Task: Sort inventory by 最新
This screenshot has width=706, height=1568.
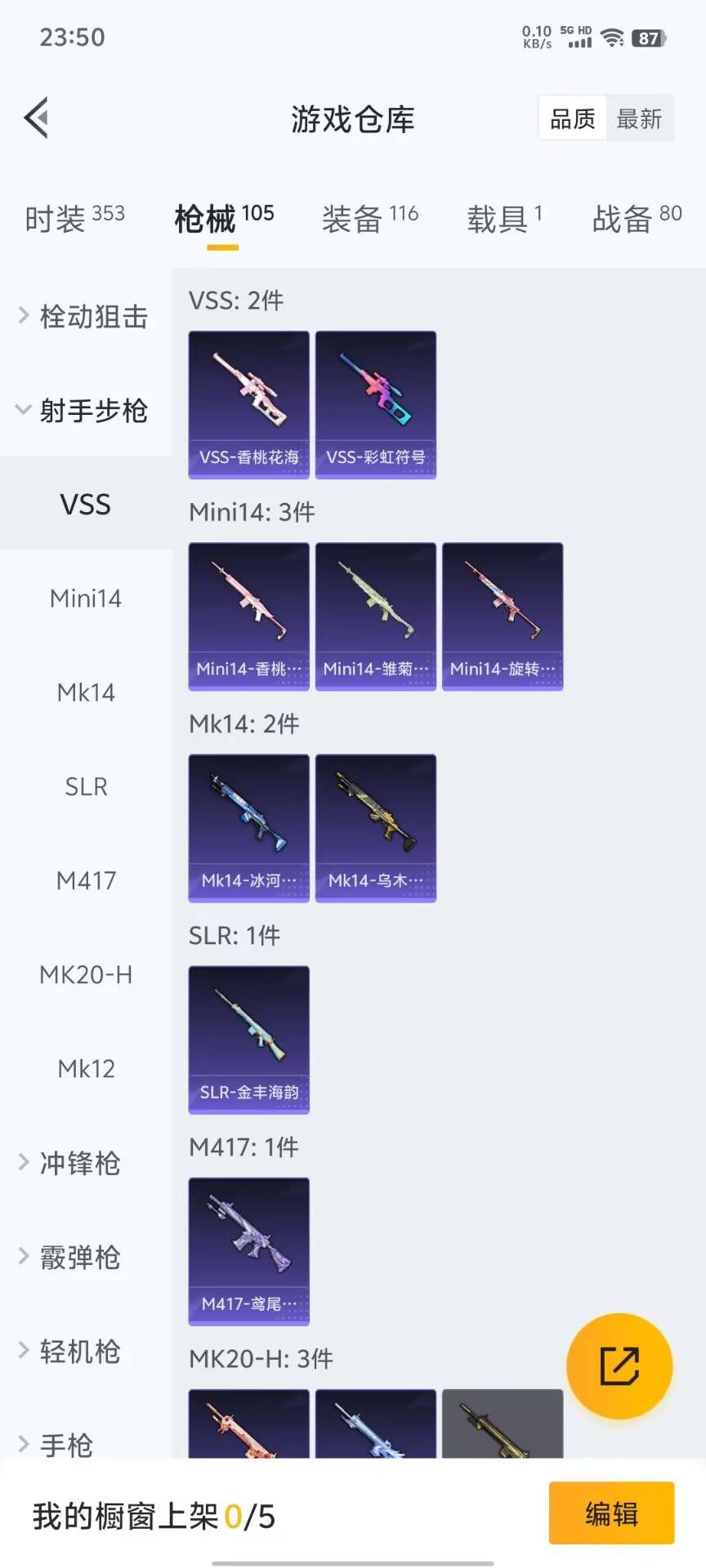Action: [639, 119]
